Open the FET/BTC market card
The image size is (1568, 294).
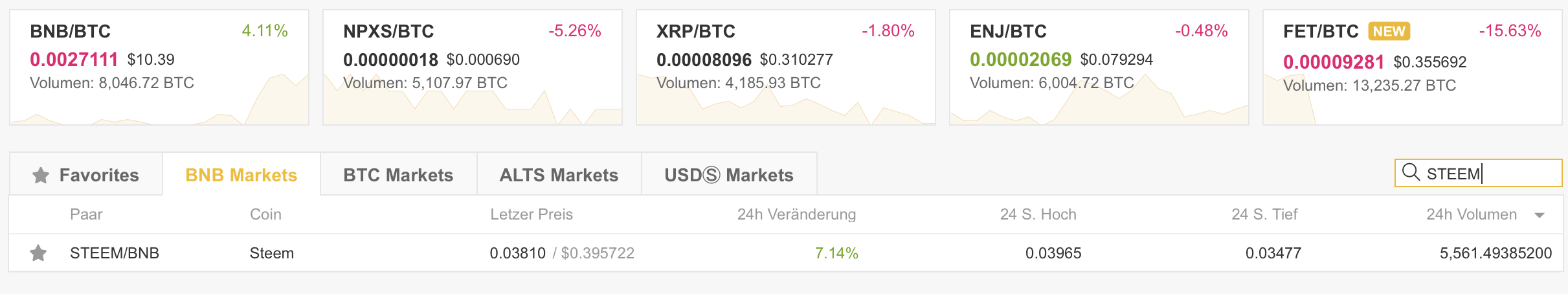click(1412, 67)
